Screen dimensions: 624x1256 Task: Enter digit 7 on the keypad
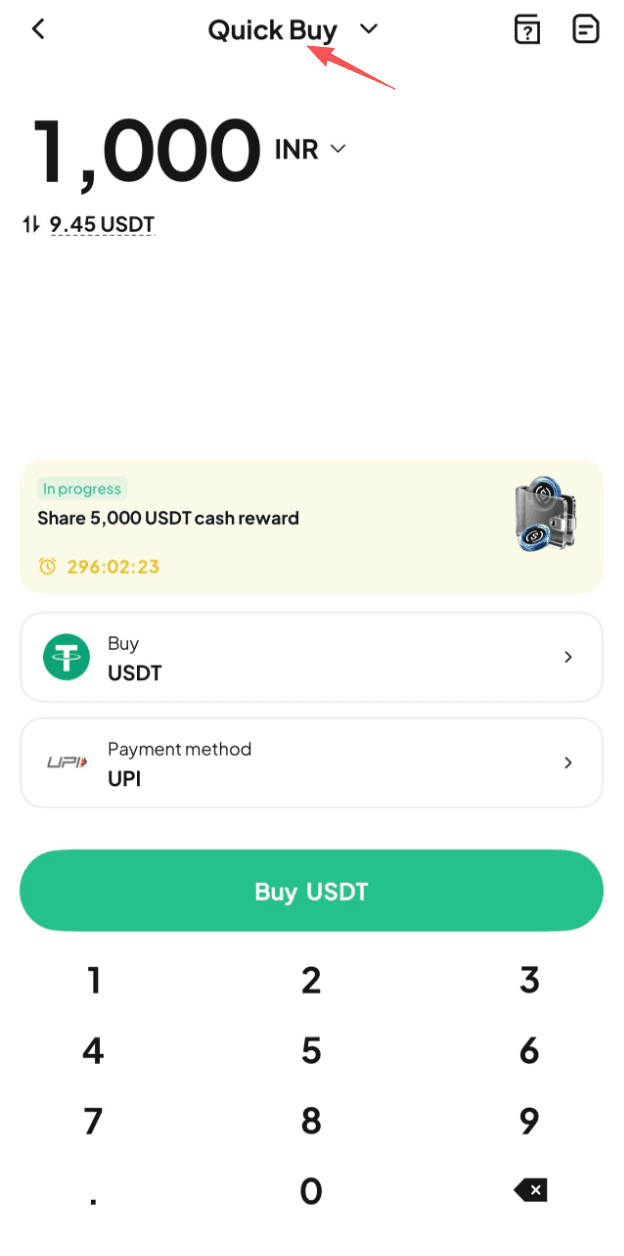pyautogui.click(x=94, y=1121)
